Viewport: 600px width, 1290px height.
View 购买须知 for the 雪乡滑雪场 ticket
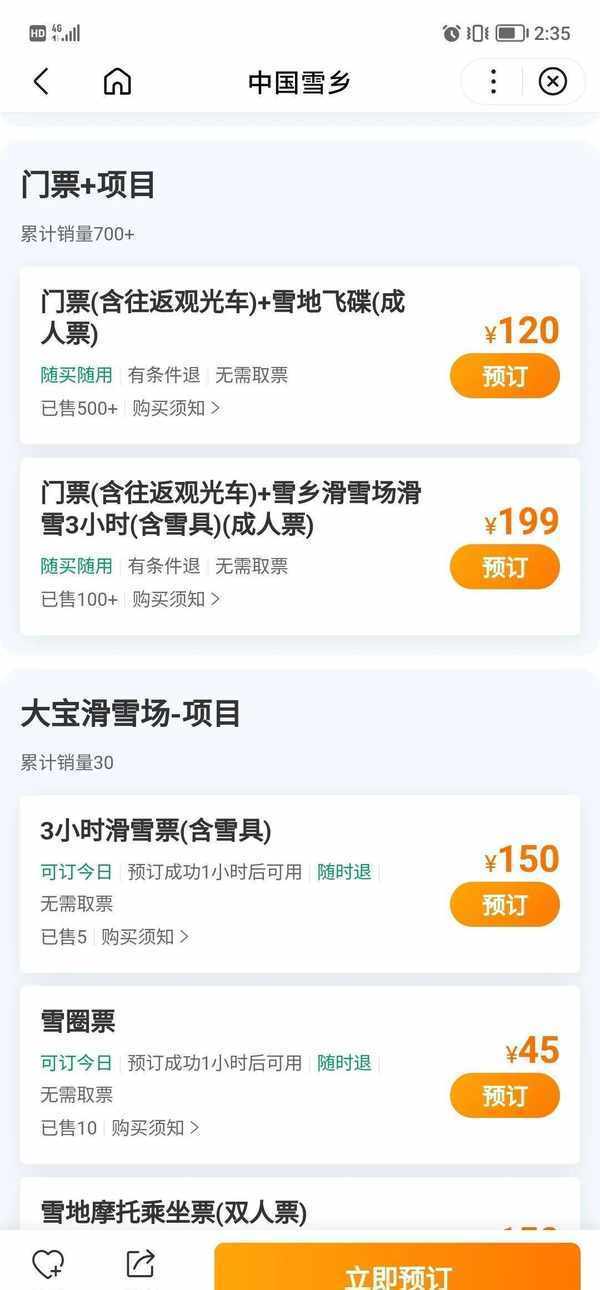click(x=176, y=599)
